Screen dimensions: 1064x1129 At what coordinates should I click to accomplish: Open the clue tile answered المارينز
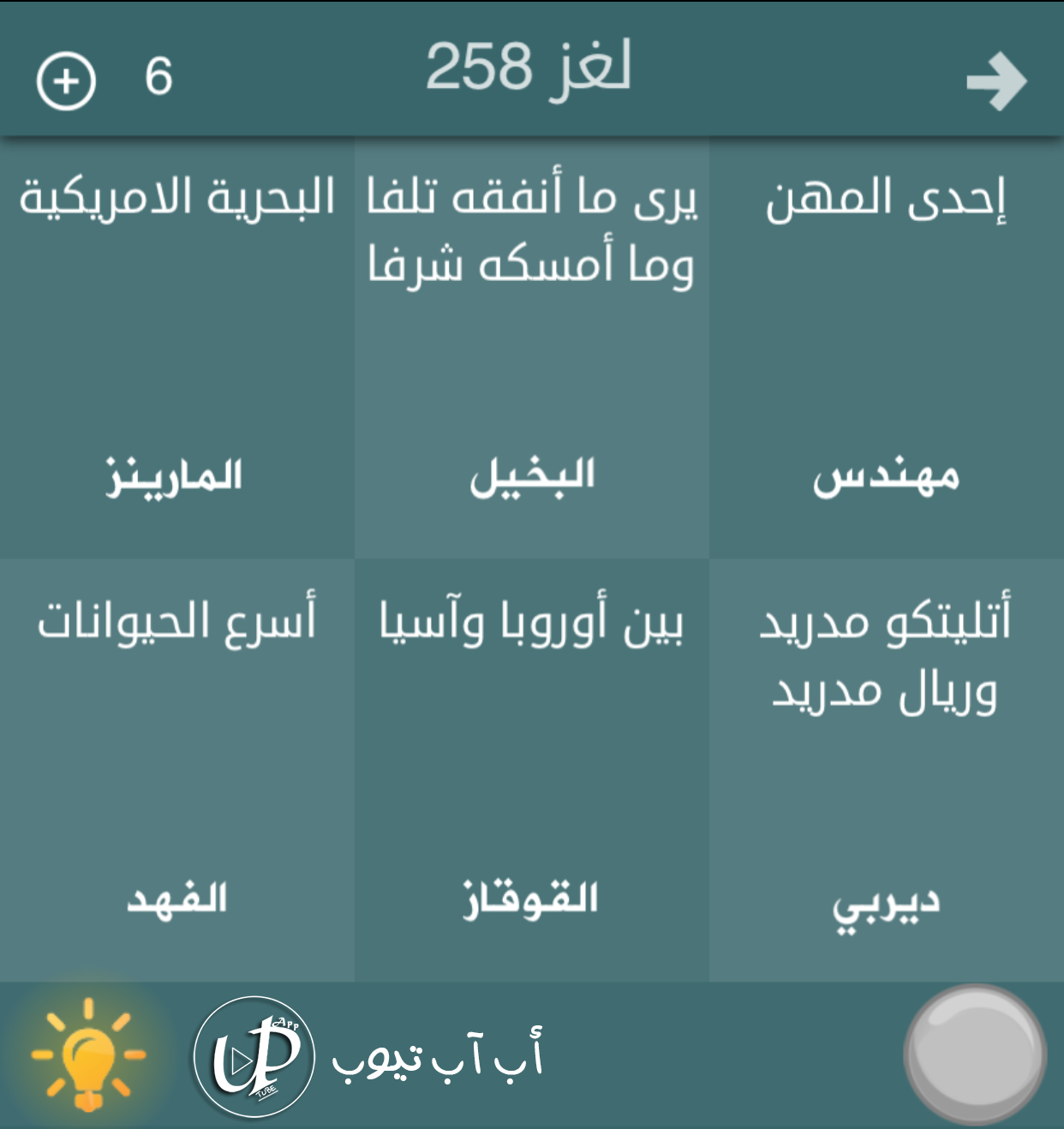pyautogui.click(x=176, y=348)
